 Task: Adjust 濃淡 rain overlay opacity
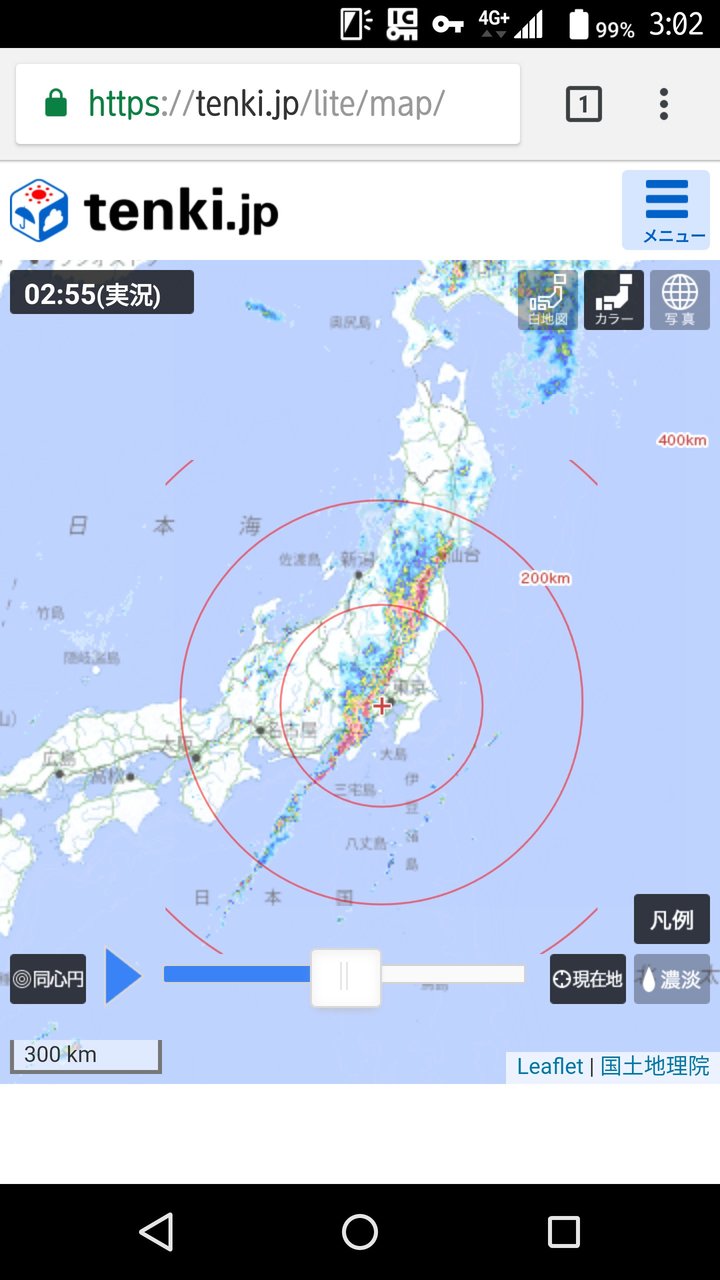coord(672,979)
